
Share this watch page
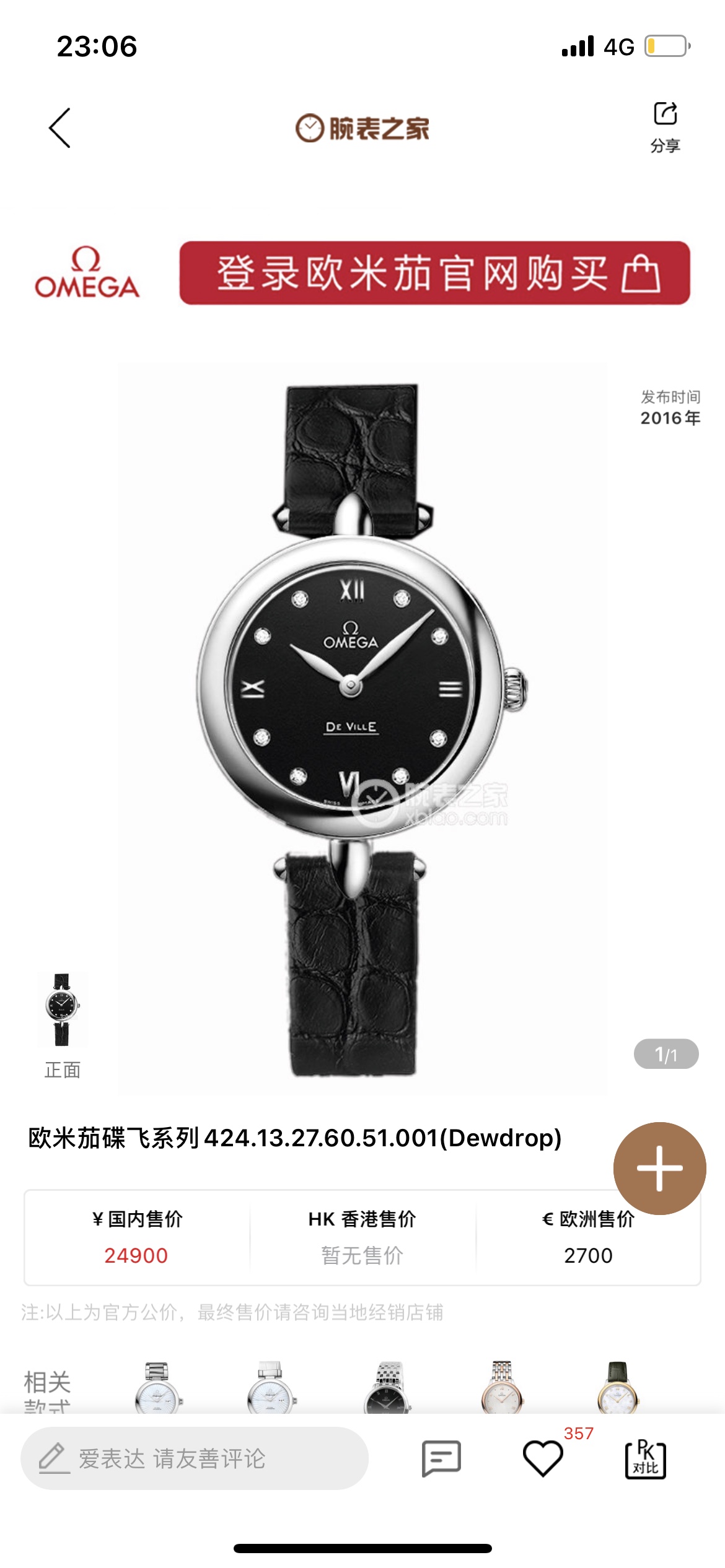point(665,127)
